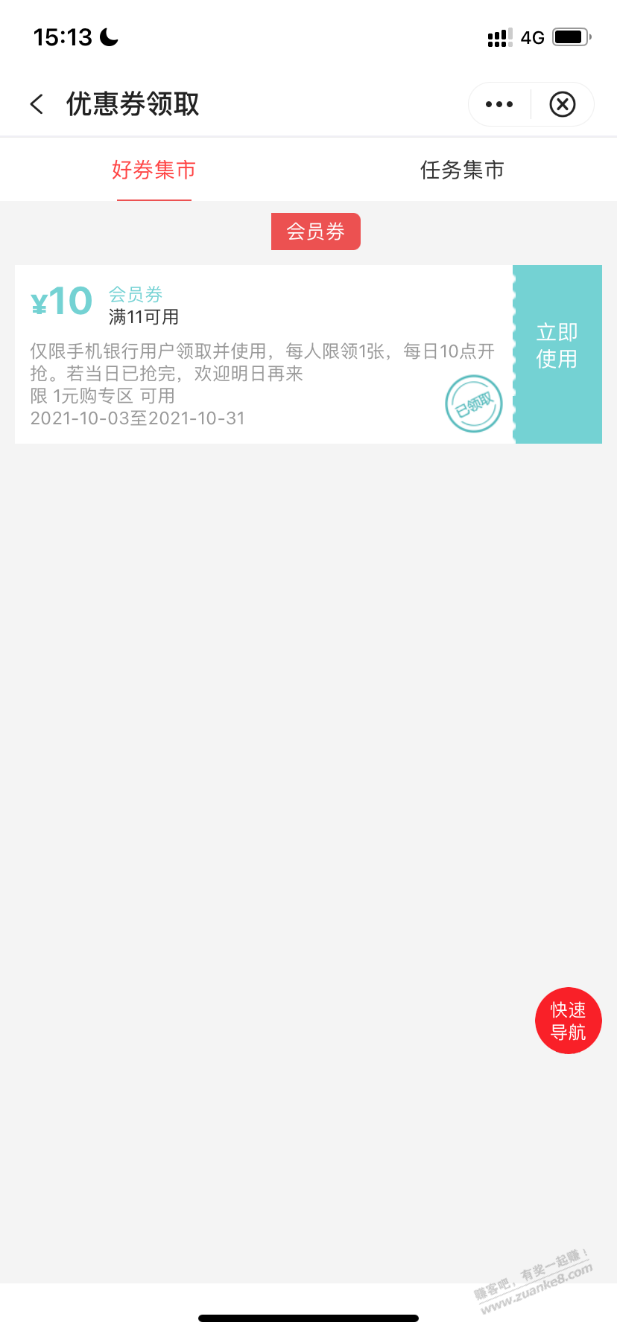
Task: Switch to the 好券集市 tab
Action: (154, 170)
